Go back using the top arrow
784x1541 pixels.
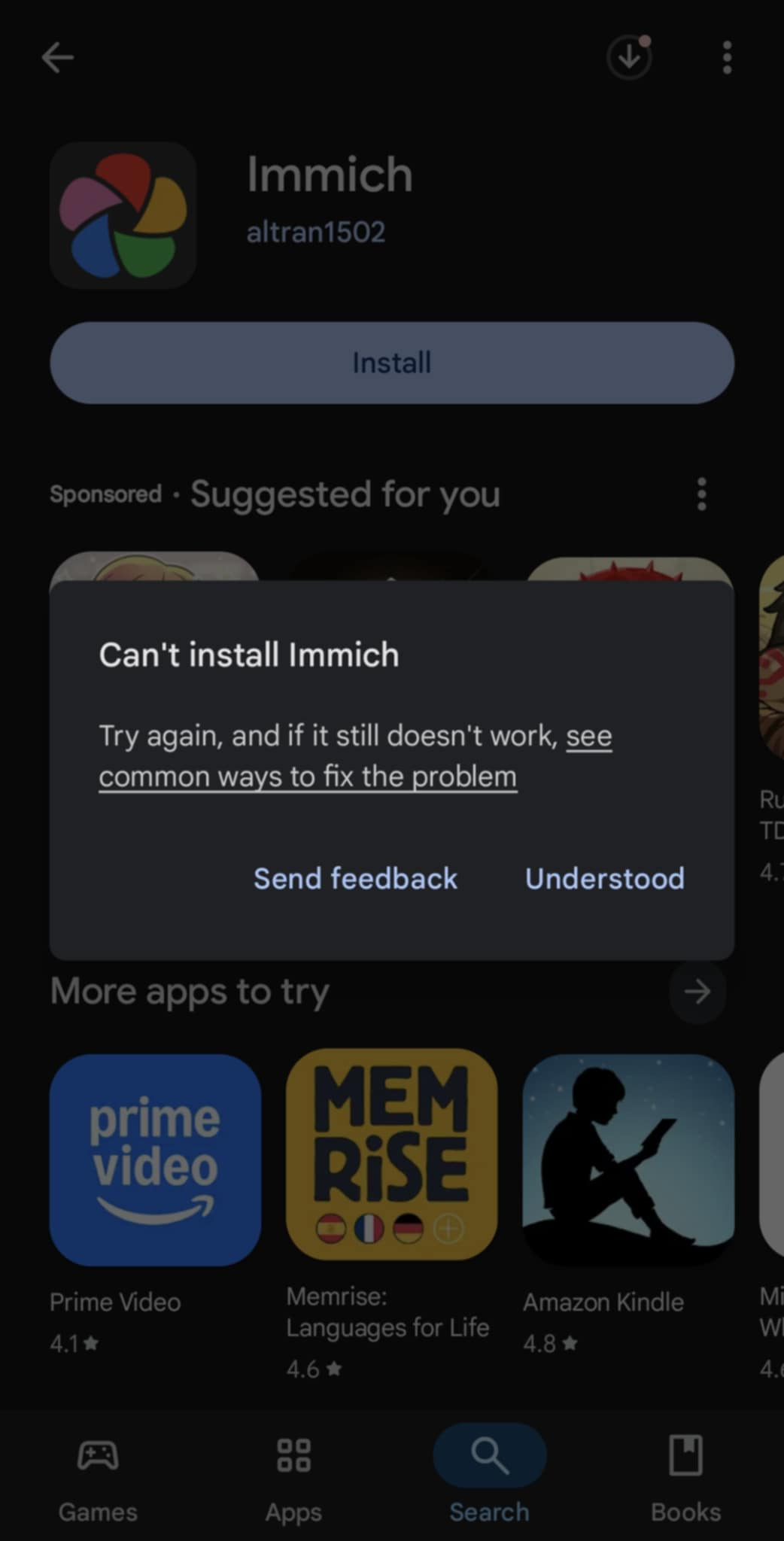pos(57,57)
